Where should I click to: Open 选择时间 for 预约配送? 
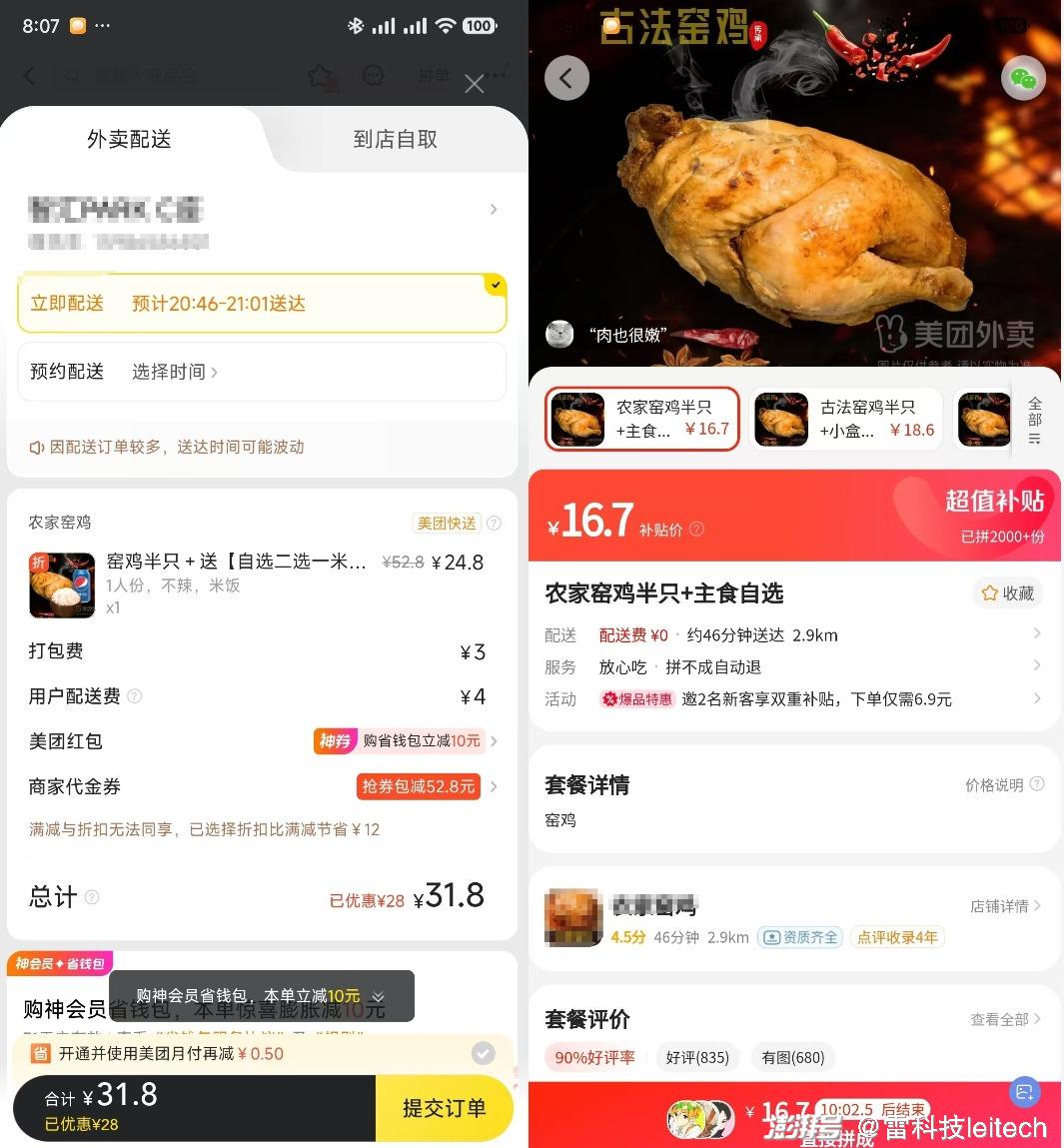coord(175,372)
